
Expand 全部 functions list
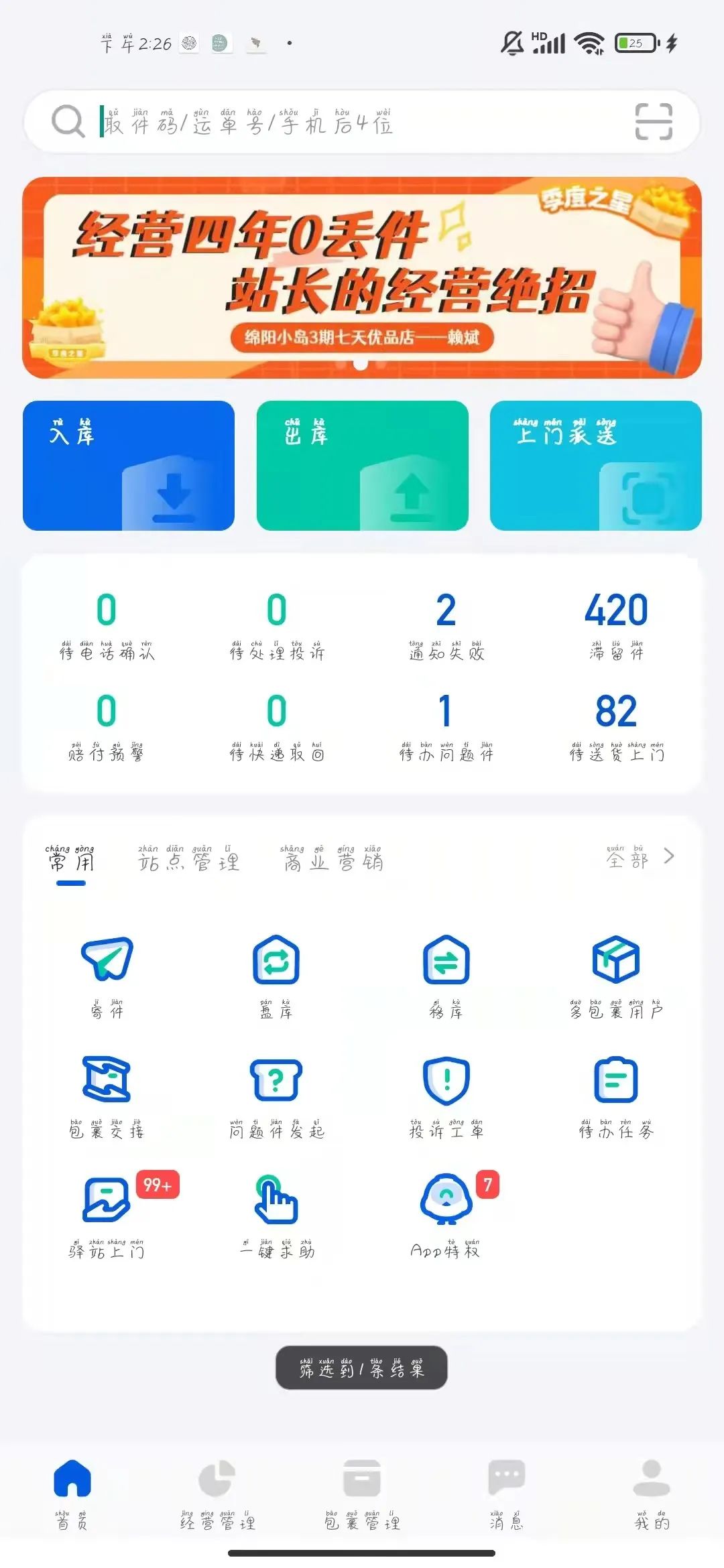pos(640,857)
